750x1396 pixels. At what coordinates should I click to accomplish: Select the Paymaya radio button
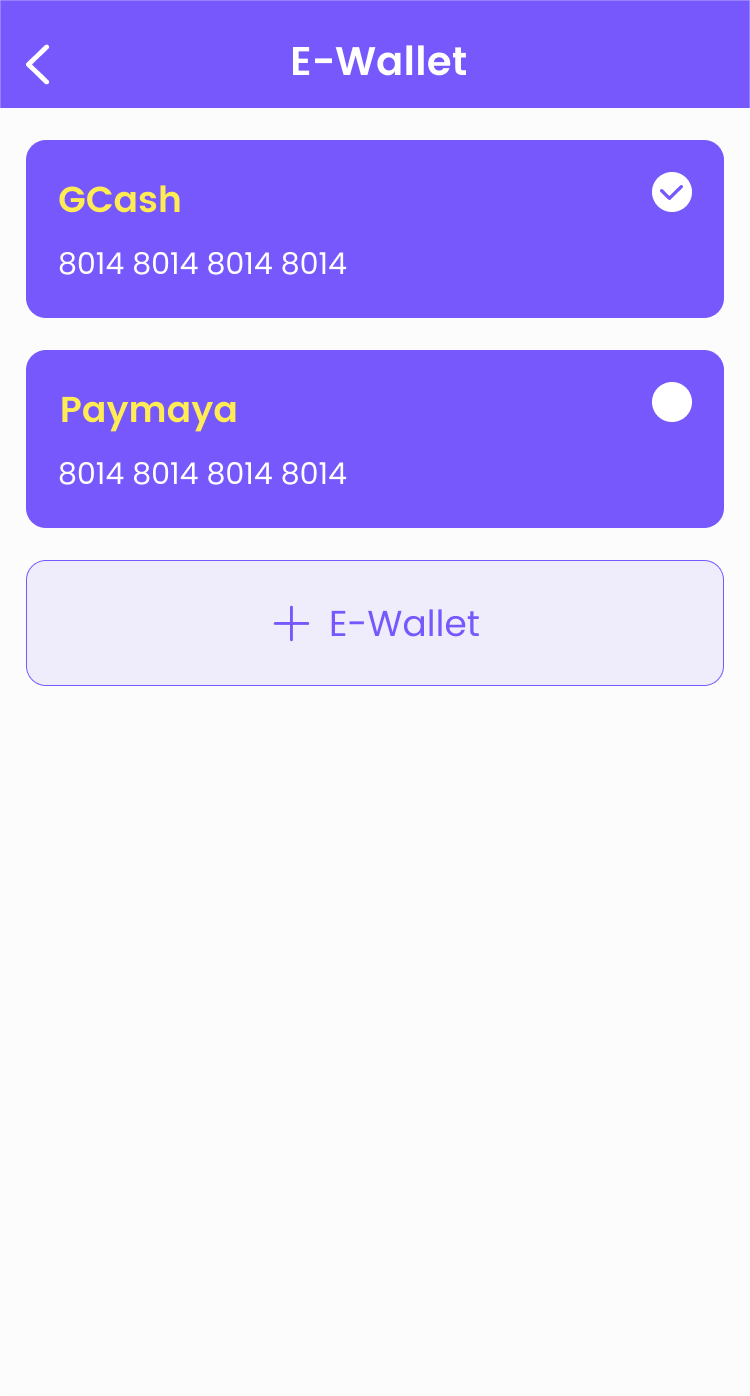coord(672,402)
